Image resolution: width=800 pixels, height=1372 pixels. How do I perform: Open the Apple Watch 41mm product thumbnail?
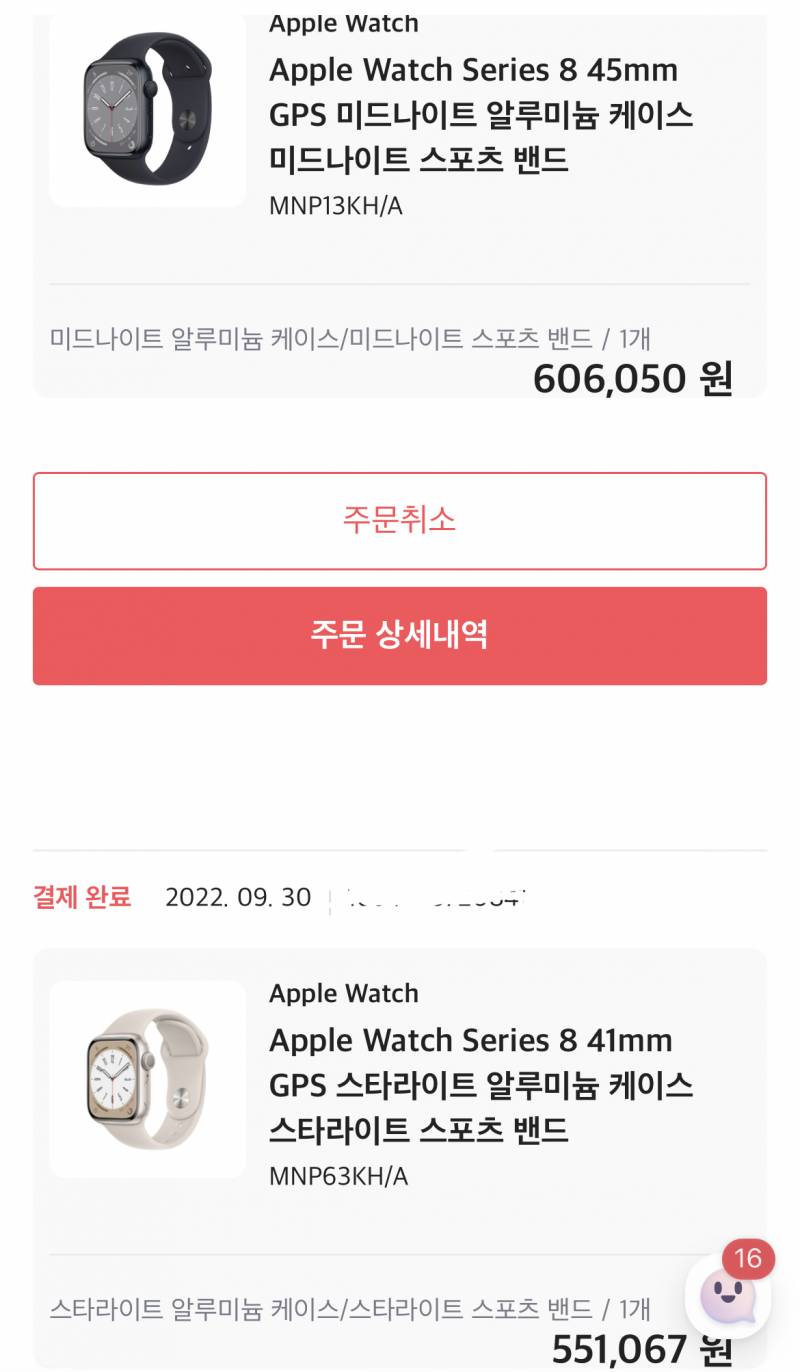(x=147, y=1080)
